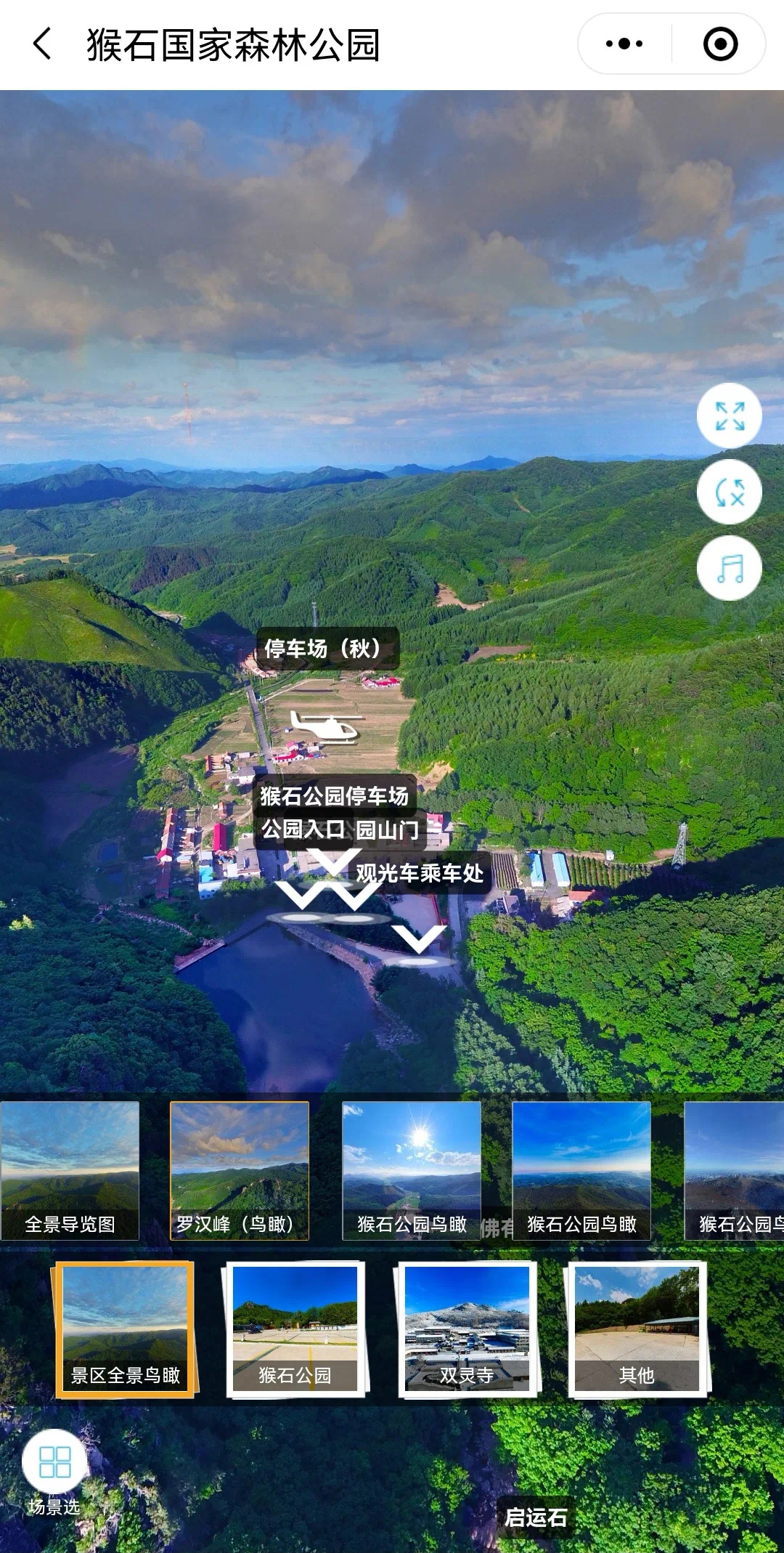Tap the helicopter aerial view hotspot

pos(324,726)
